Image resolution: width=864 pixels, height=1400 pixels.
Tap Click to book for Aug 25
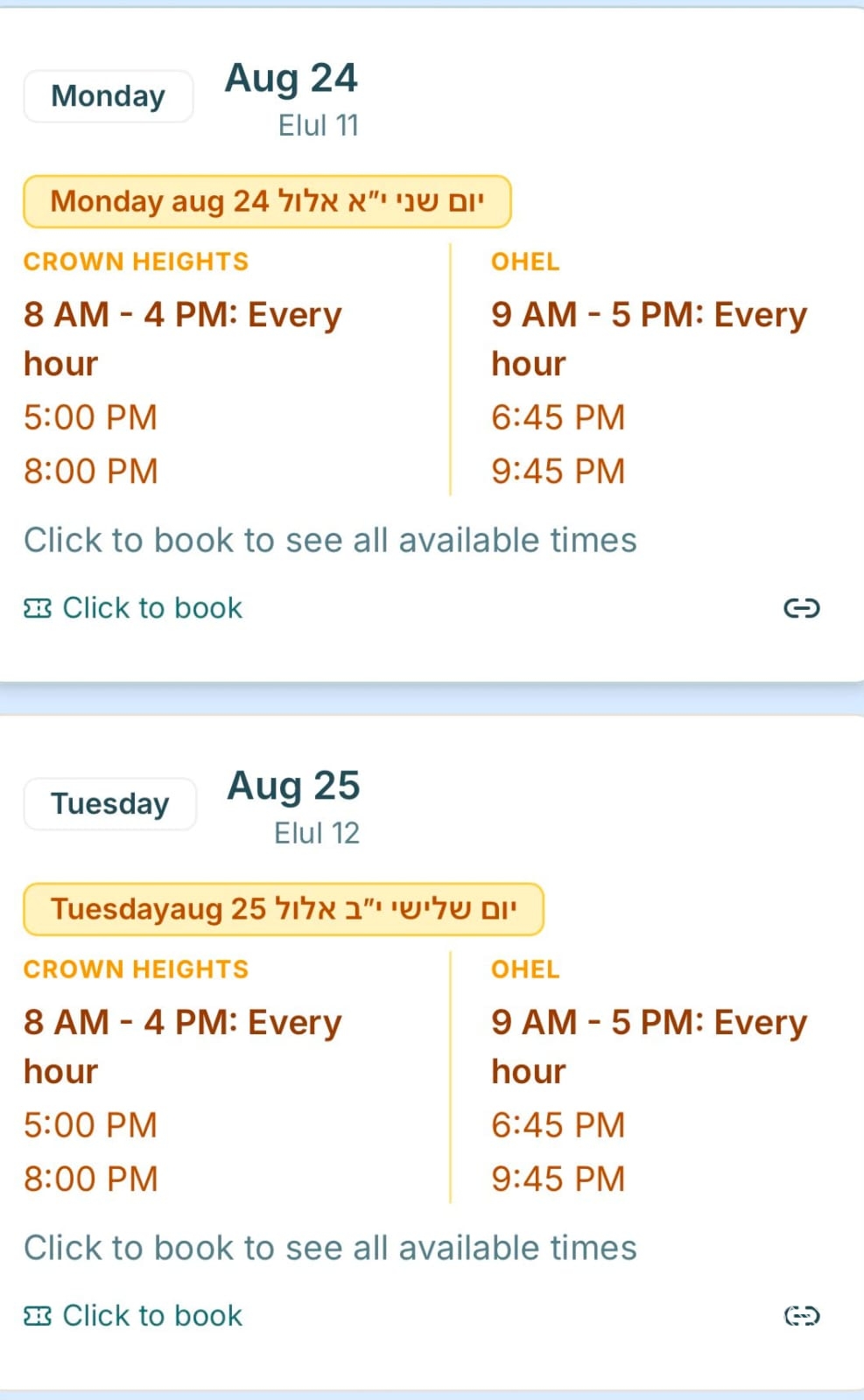tap(133, 1315)
